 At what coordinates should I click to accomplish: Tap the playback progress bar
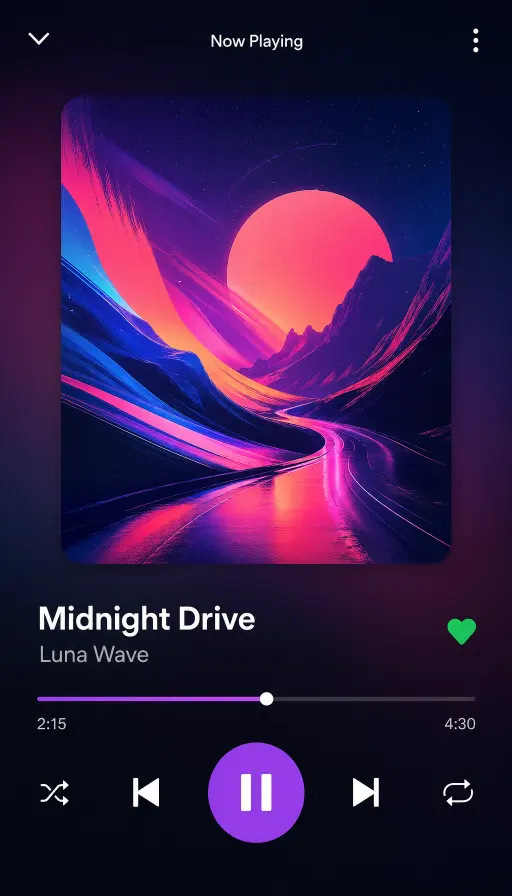point(256,699)
